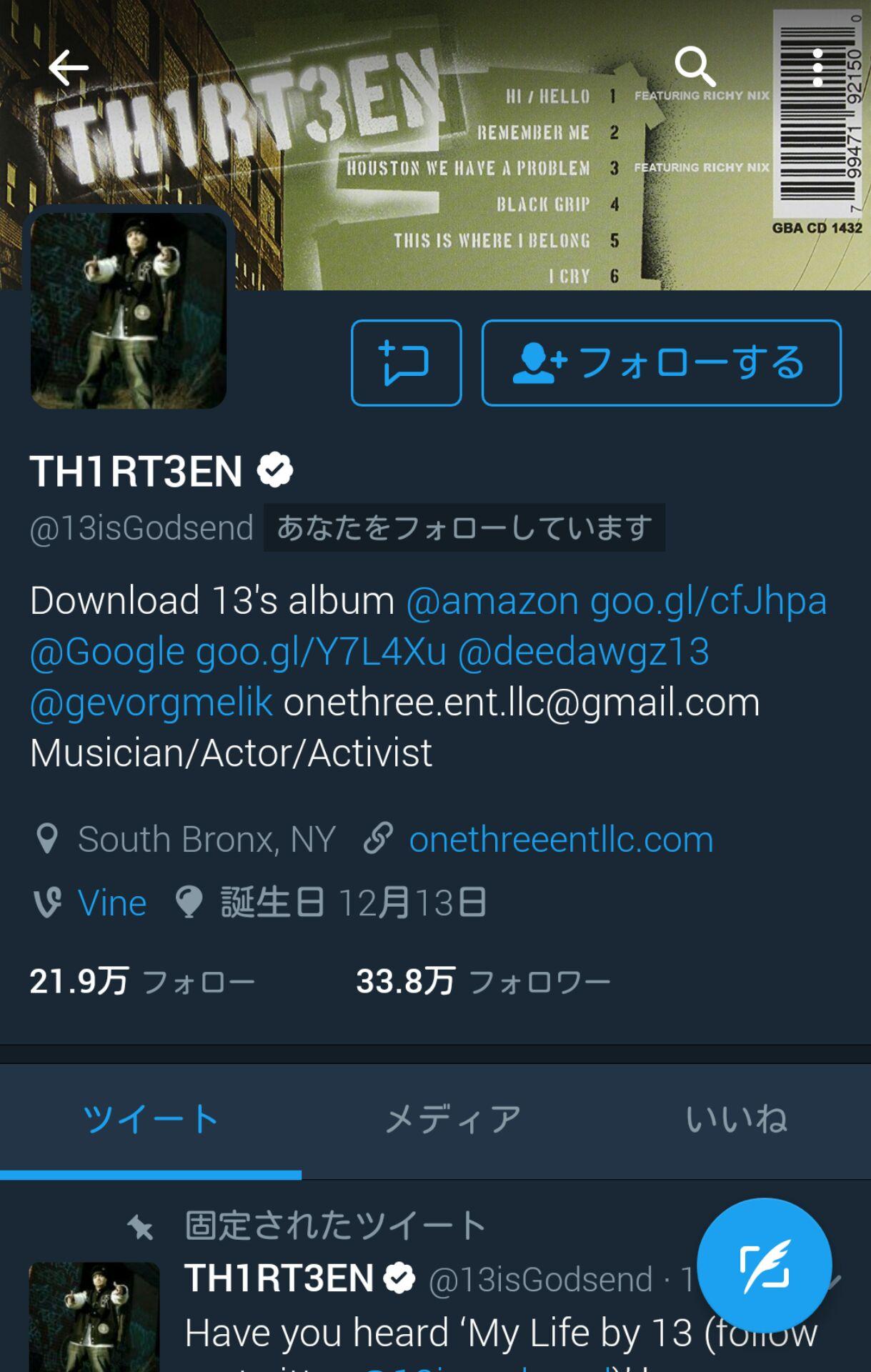Screen dimensions: 871x1372
Task: Tap the verified badge next to TH1RT3EN
Action: (x=275, y=468)
